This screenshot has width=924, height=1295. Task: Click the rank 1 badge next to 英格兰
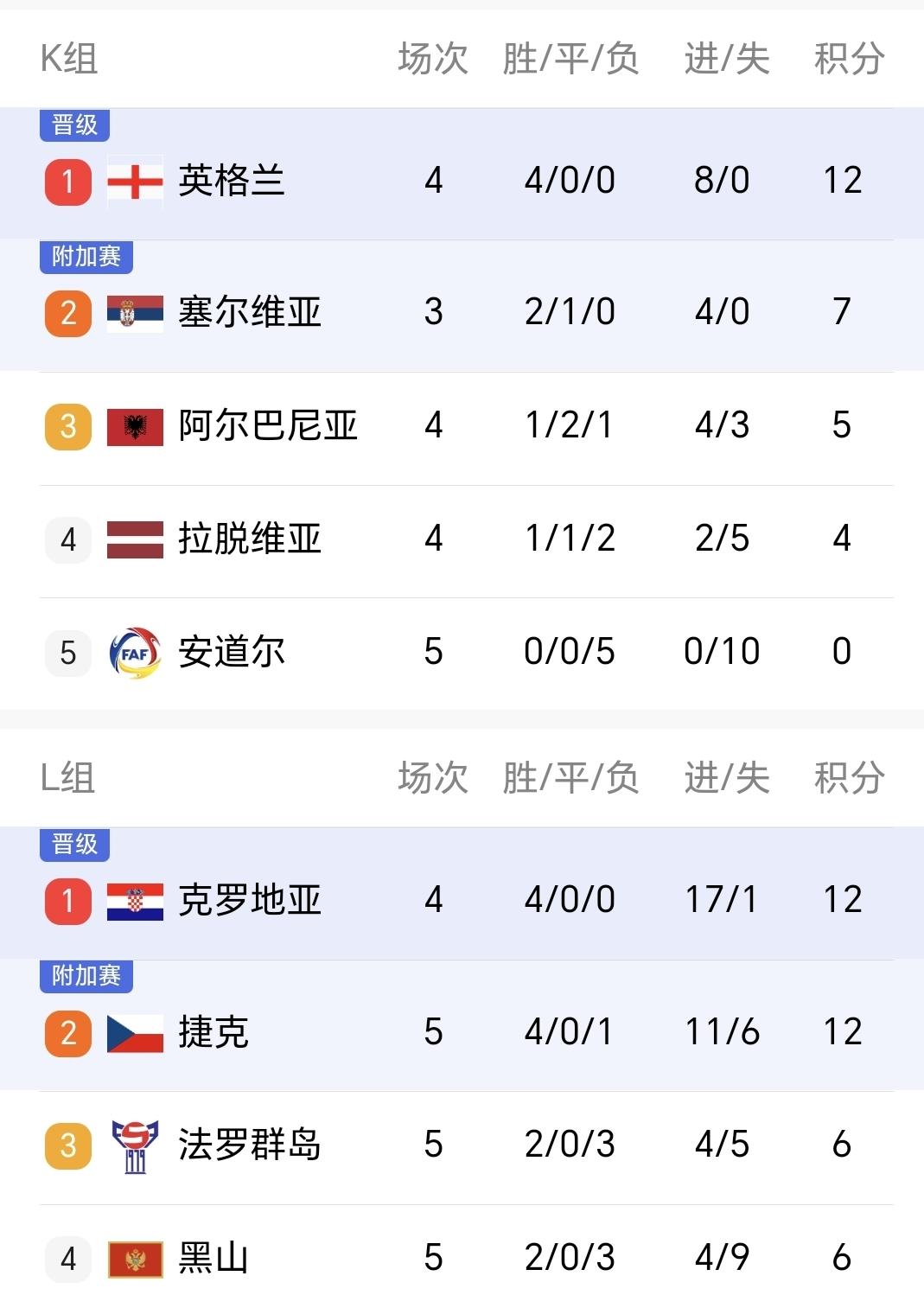[x=67, y=181]
